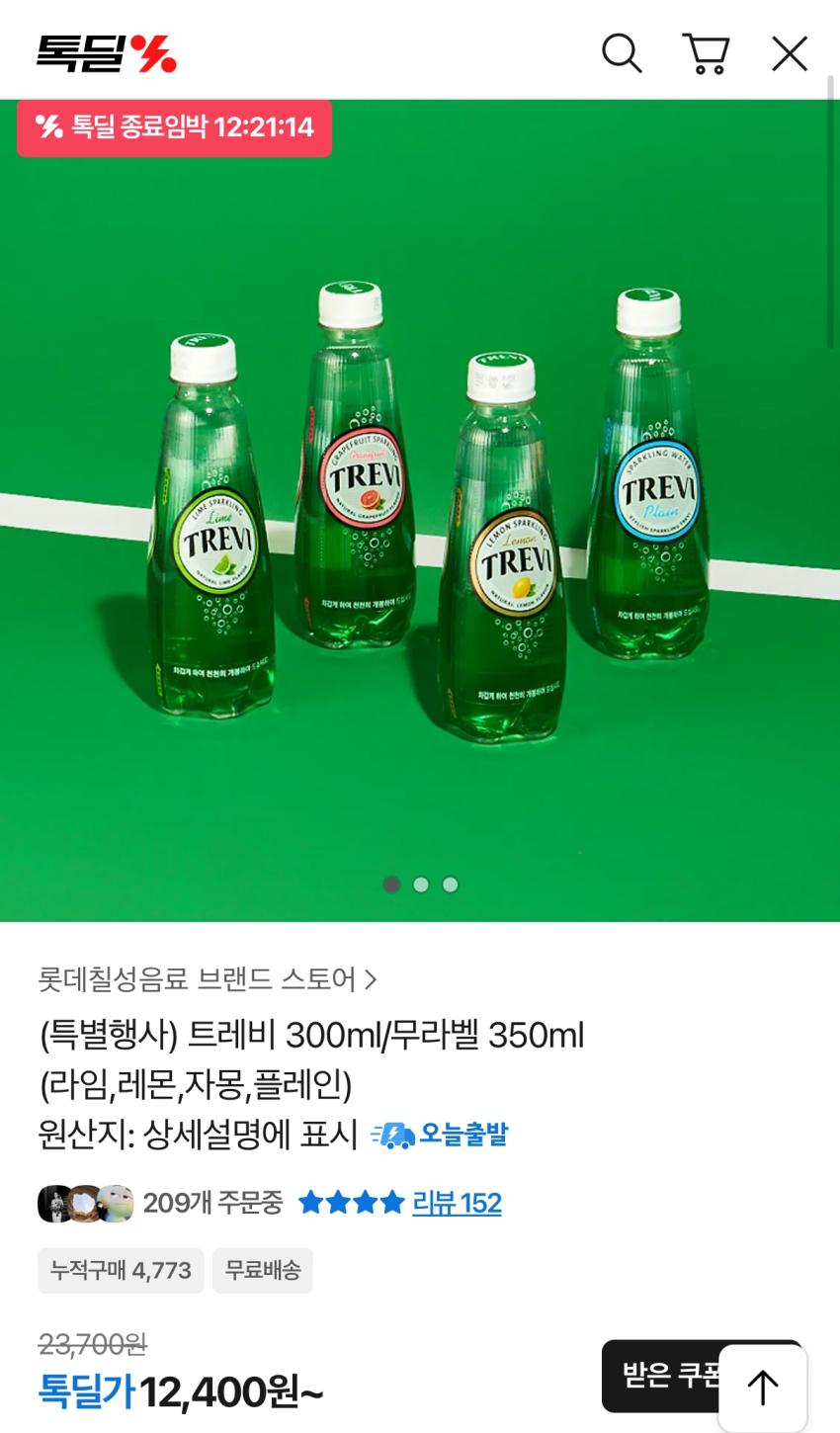The image size is (840, 1433).
Task: Close this product page
Action: tap(790, 53)
